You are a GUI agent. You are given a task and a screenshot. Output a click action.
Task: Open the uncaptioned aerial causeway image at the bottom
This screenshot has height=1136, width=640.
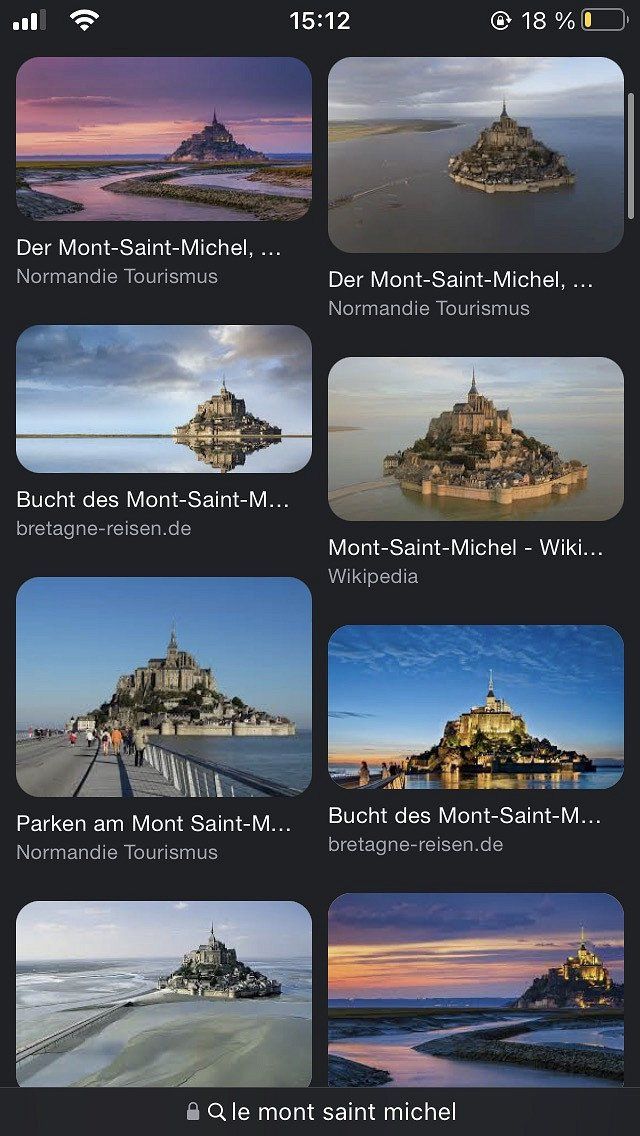(163, 990)
